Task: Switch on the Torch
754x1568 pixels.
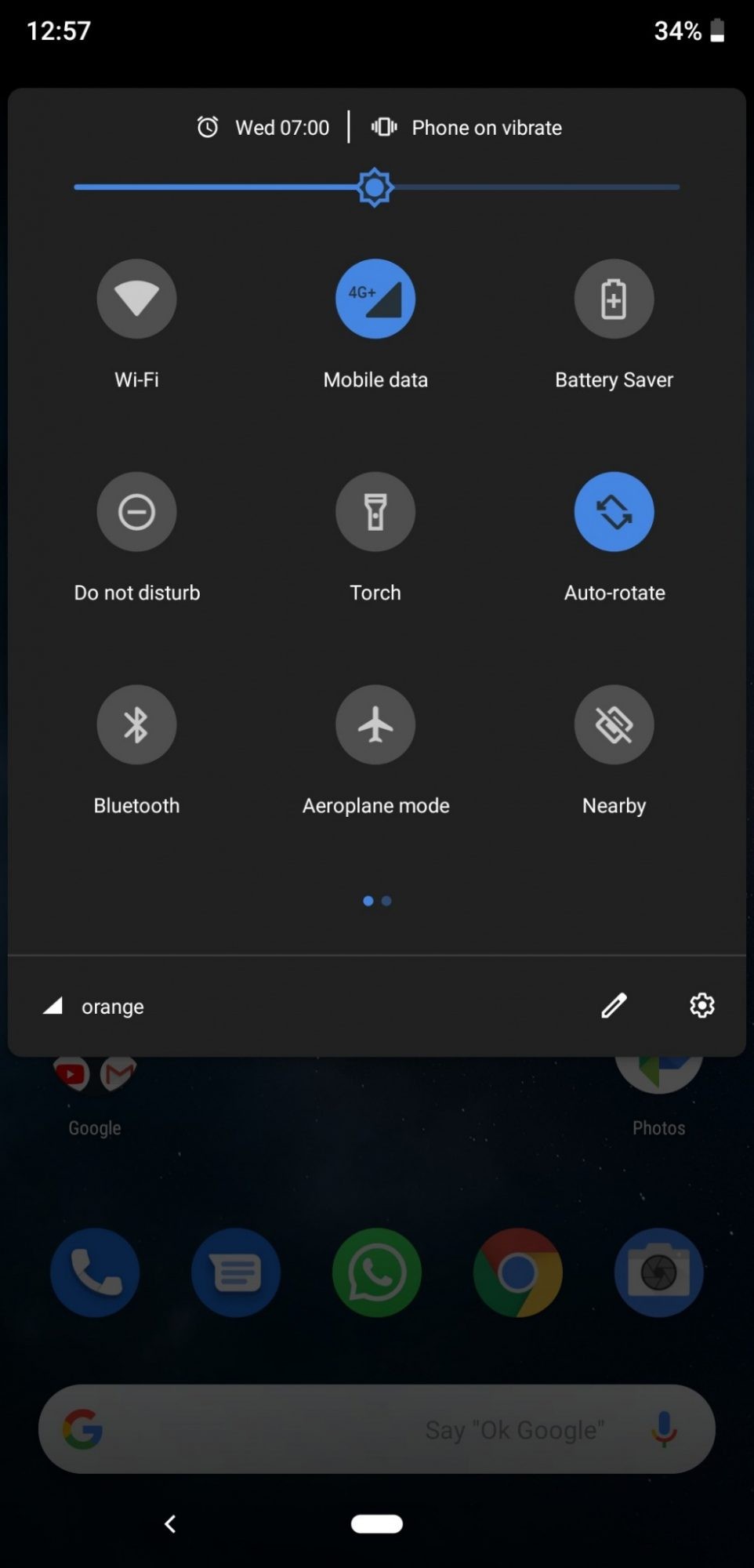Action: click(x=375, y=512)
